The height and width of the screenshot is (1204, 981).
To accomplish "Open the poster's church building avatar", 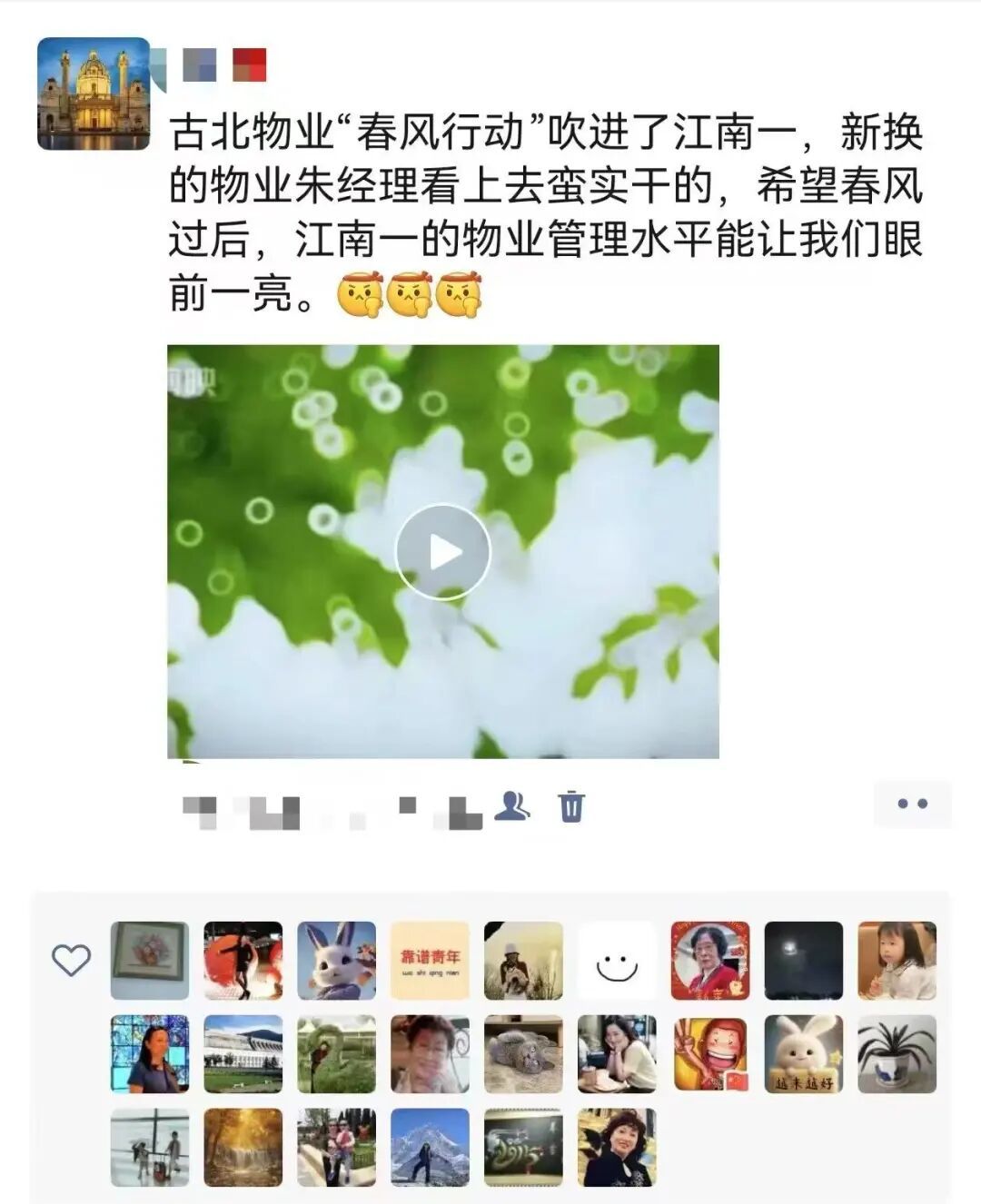I will (x=94, y=94).
